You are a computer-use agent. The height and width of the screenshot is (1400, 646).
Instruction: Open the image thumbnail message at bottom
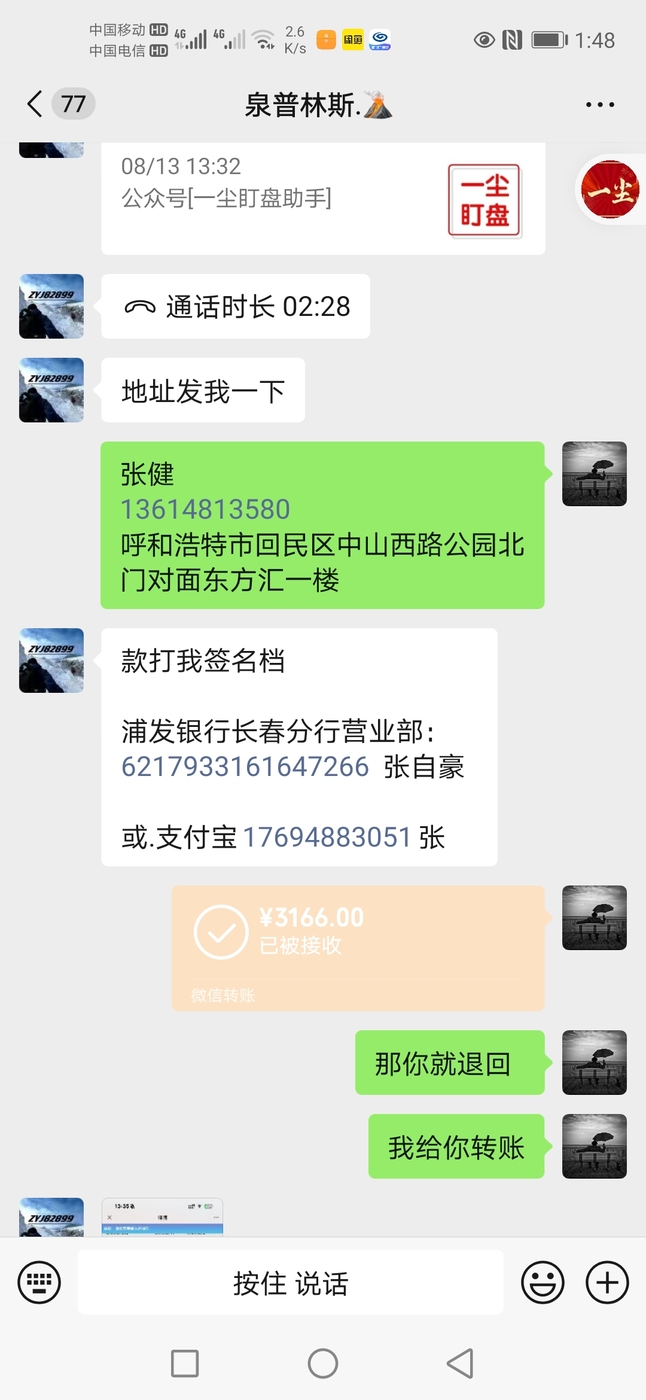pyautogui.click(x=162, y=1217)
